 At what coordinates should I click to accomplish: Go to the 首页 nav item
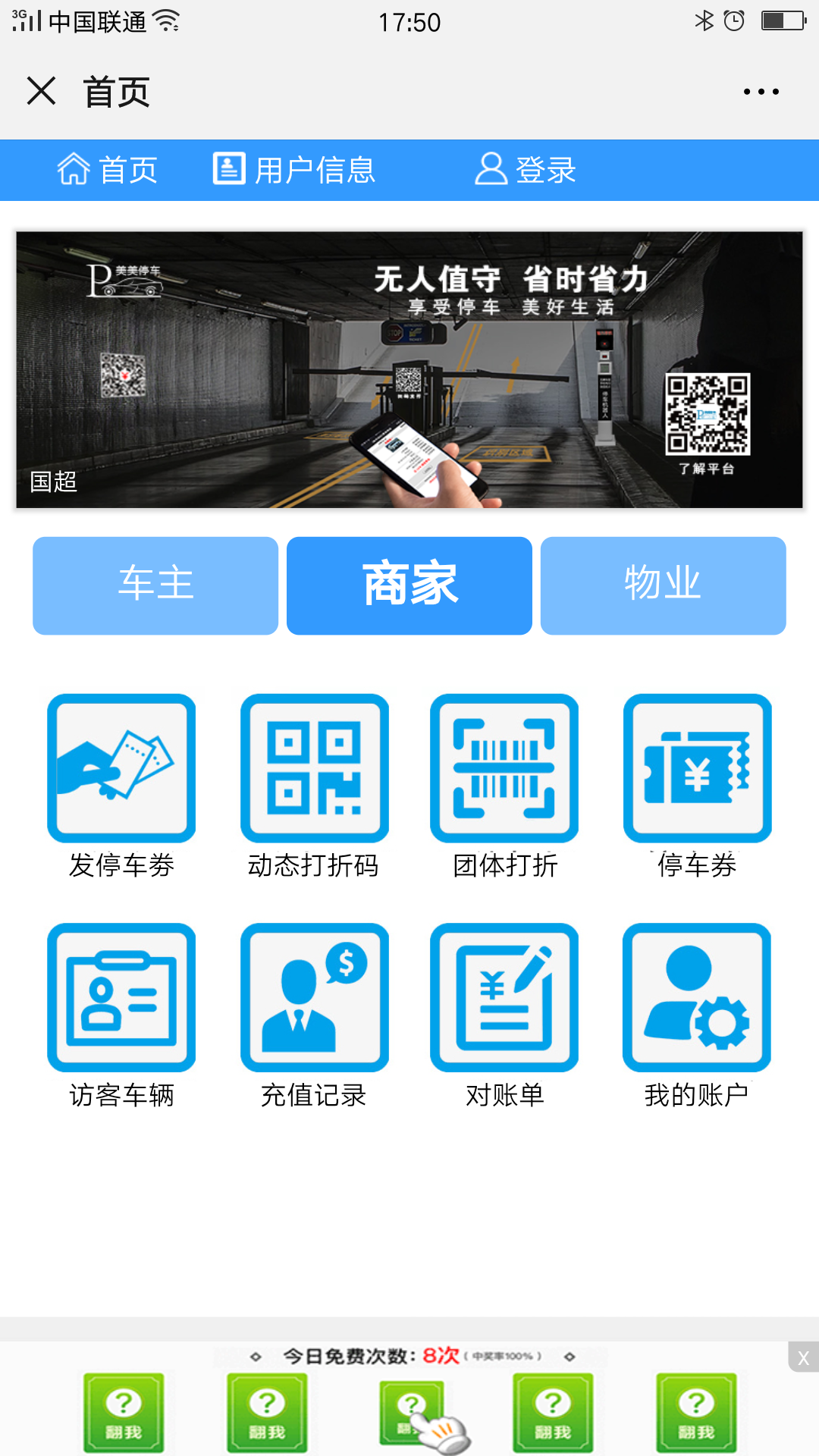click(x=108, y=170)
